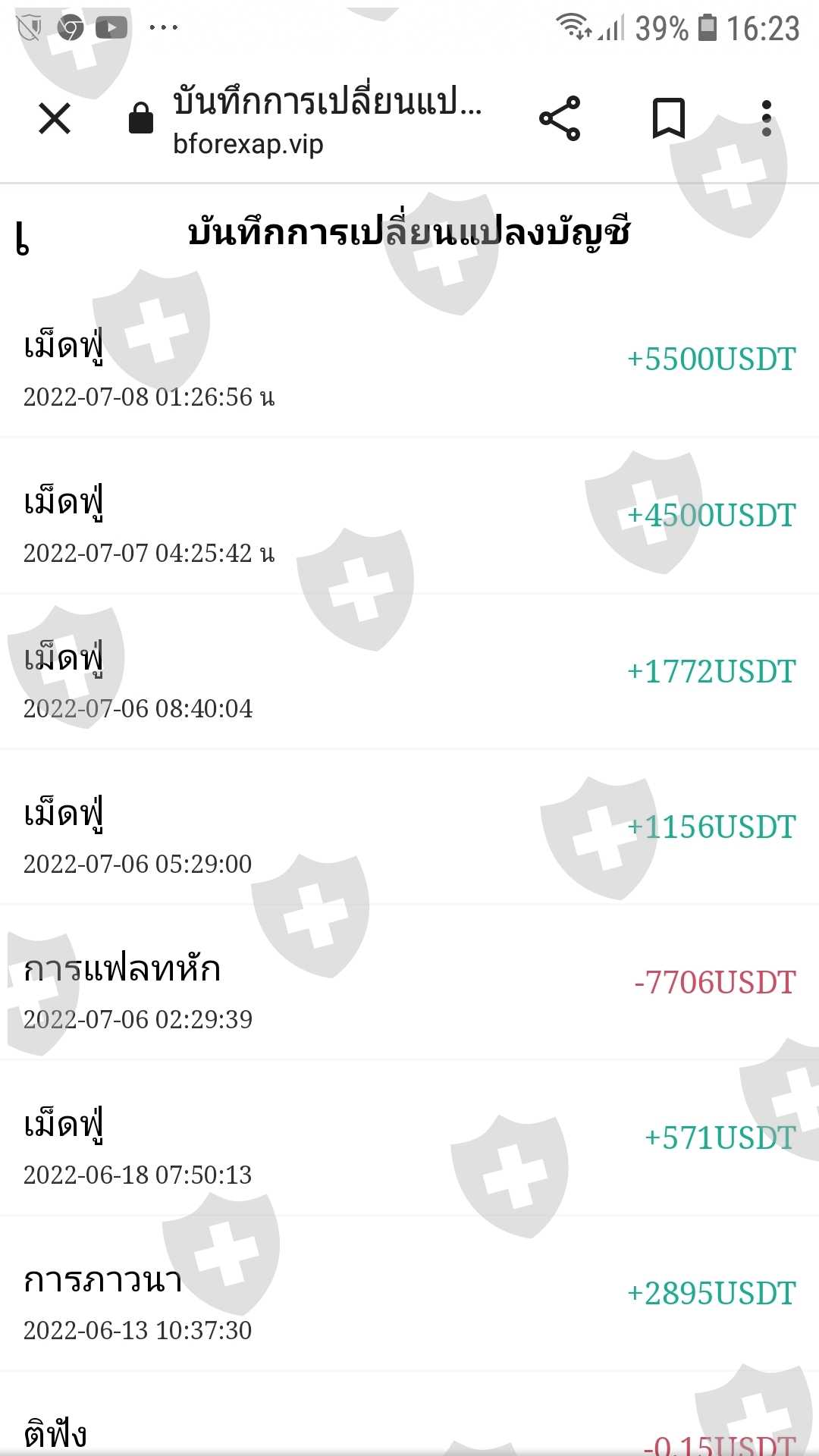Image resolution: width=819 pixels, height=1456 pixels.
Task: Share this bforexap.vip page
Action: pyautogui.click(x=560, y=119)
